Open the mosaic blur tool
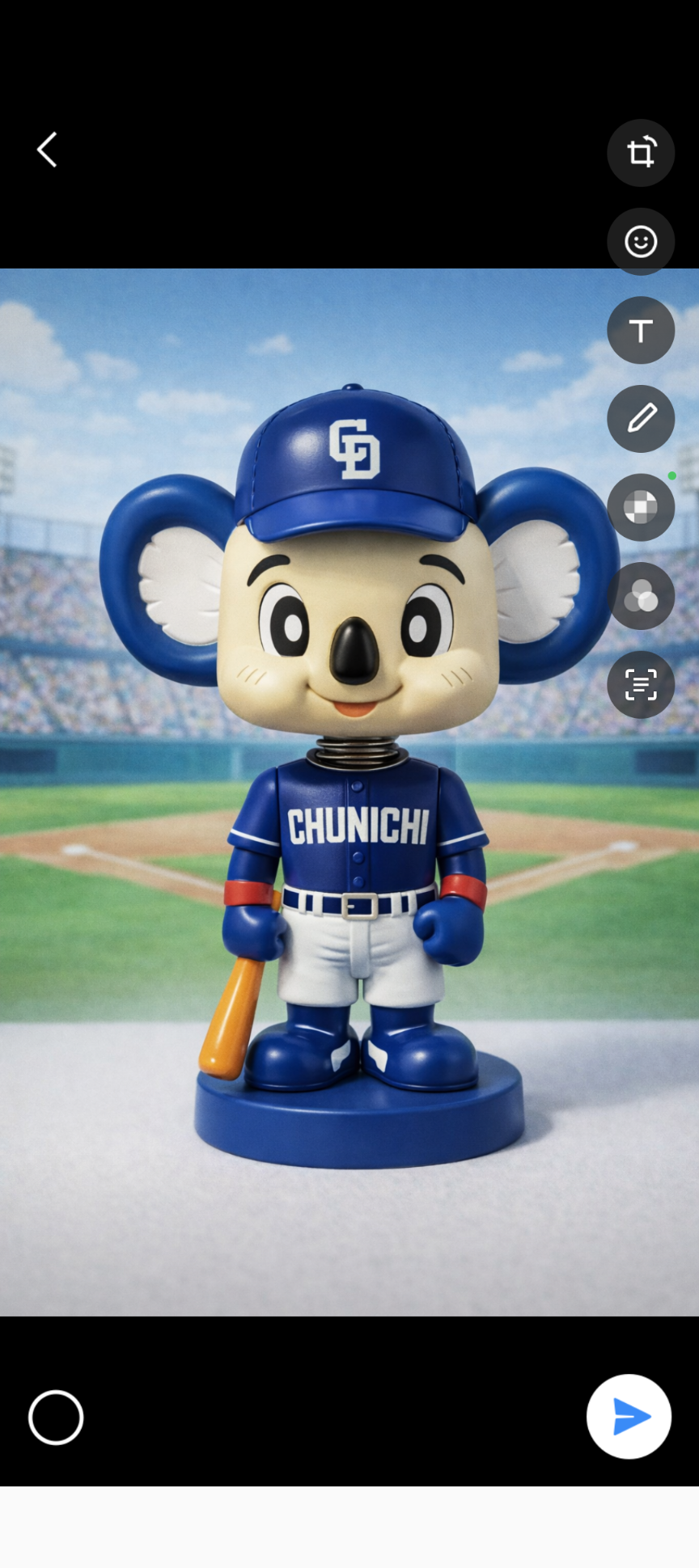Screen dimensions: 699x1568 pyautogui.click(x=641, y=507)
